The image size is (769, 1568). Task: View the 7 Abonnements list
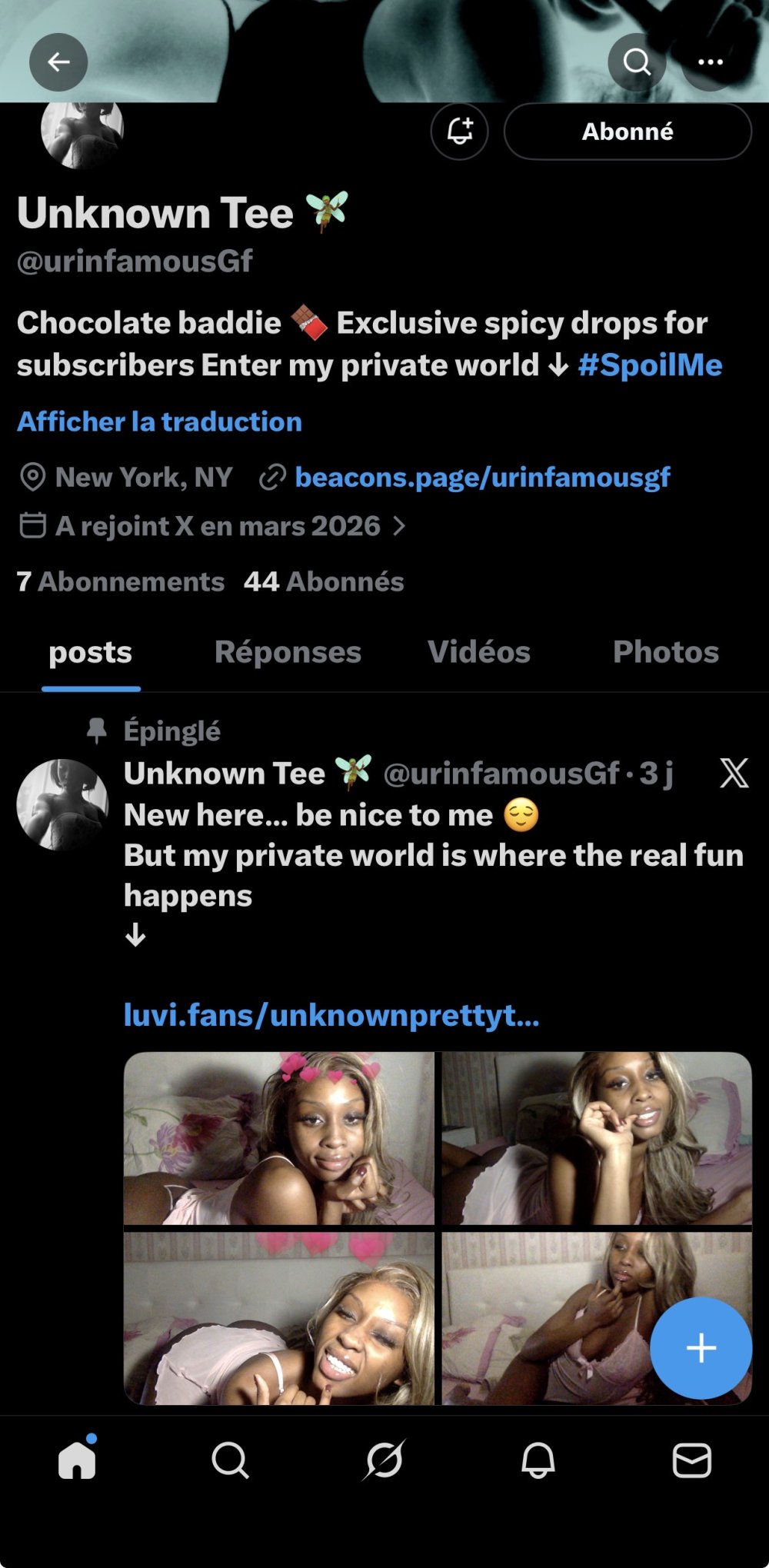point(121,581)
